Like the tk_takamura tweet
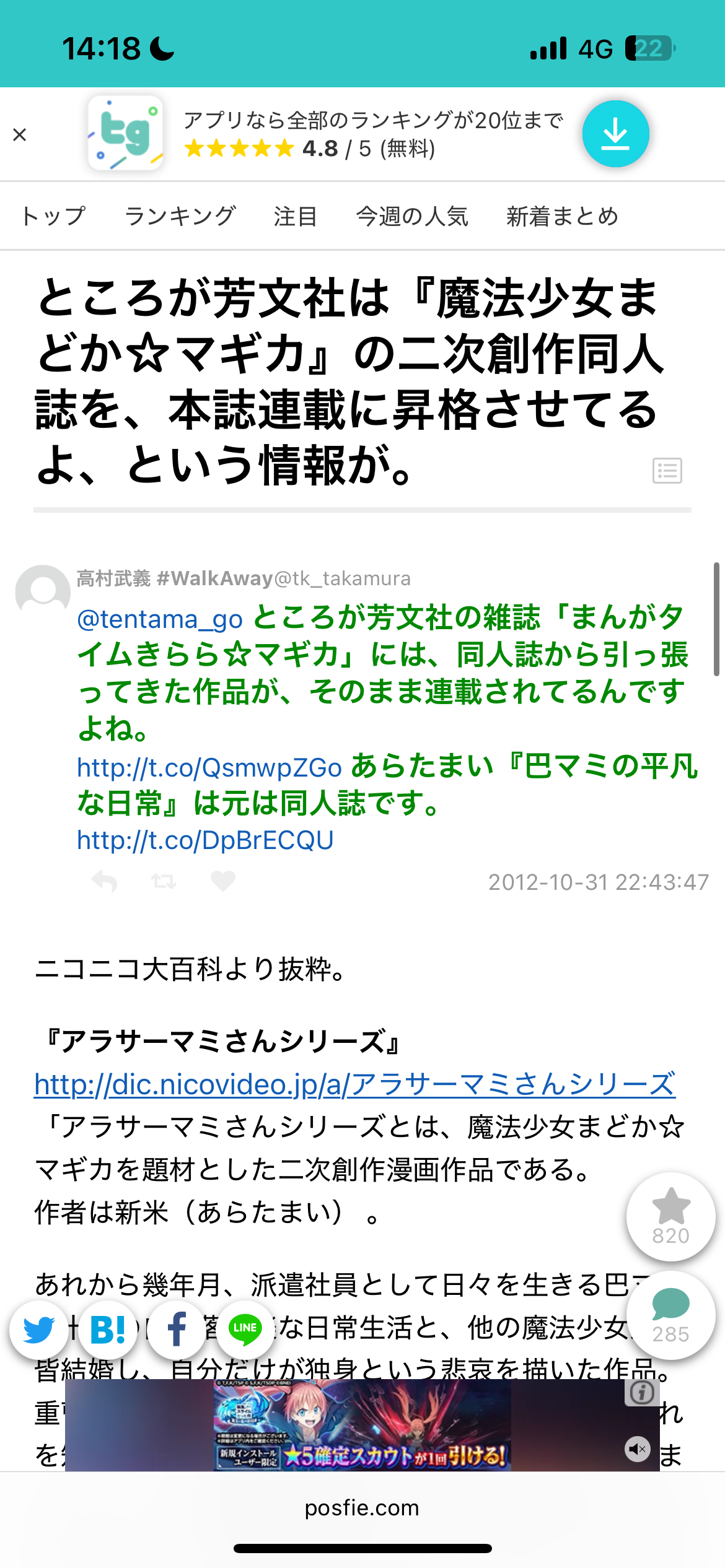 pyautogui.click(x=223, y=881)
